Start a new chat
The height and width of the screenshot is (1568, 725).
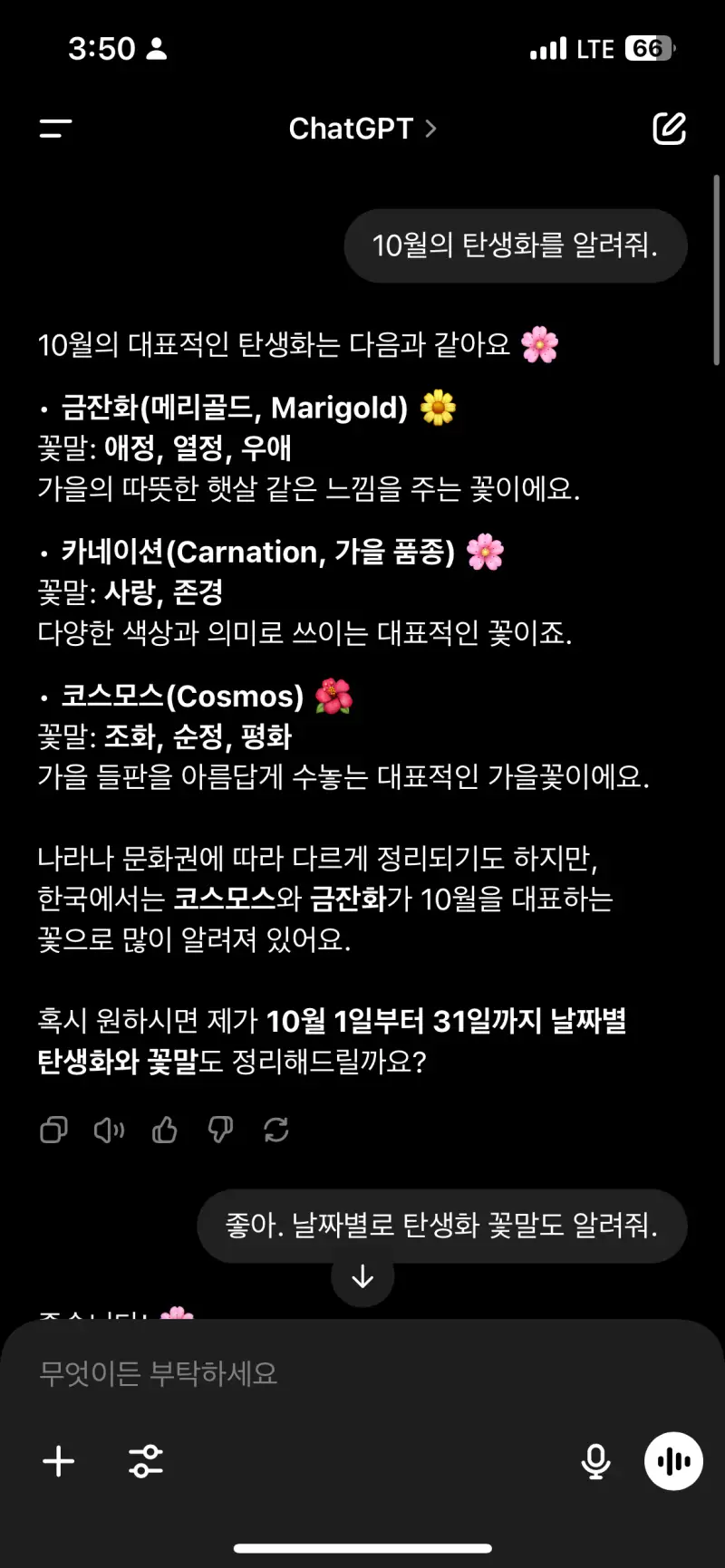click(x=669, y=129)
